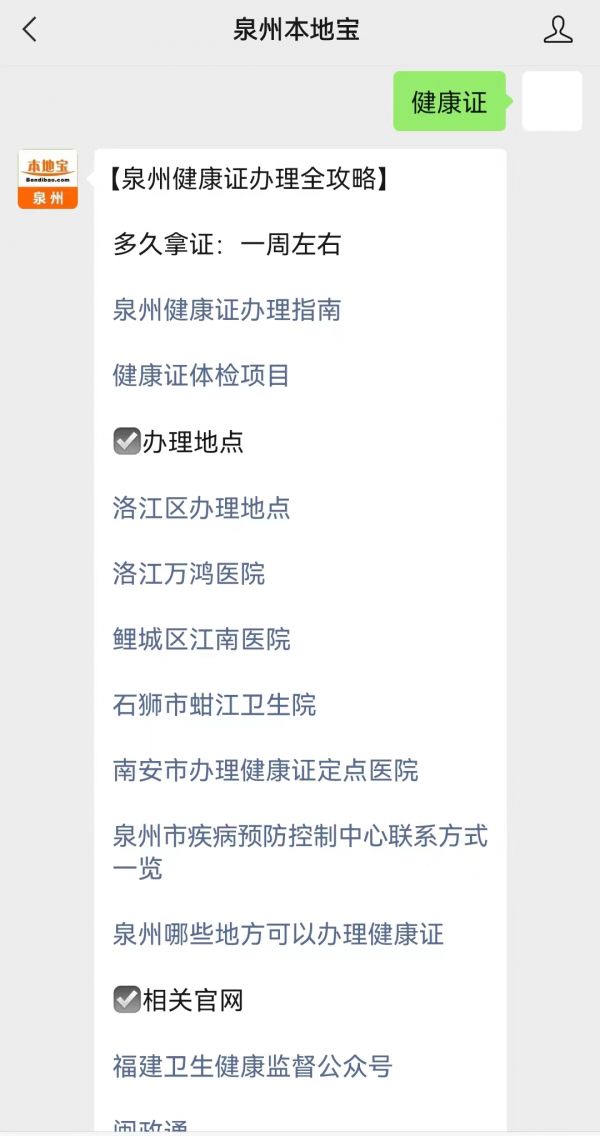The height and width of the screenshot is (1136, 600).
Task: Open the 泉州本地宝 avatar
Action: (x=48, y=179)
